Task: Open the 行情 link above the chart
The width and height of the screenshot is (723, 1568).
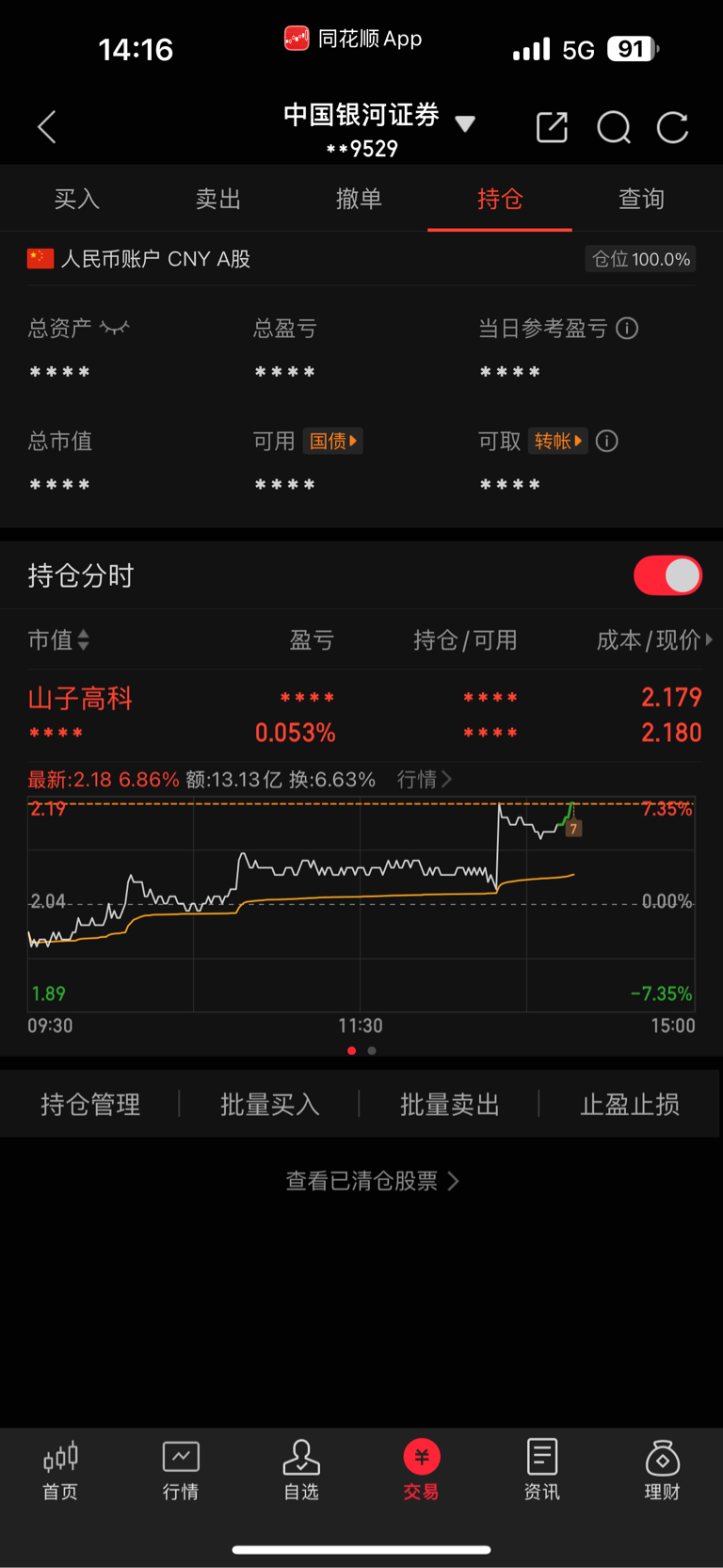Action: [425, 779]
